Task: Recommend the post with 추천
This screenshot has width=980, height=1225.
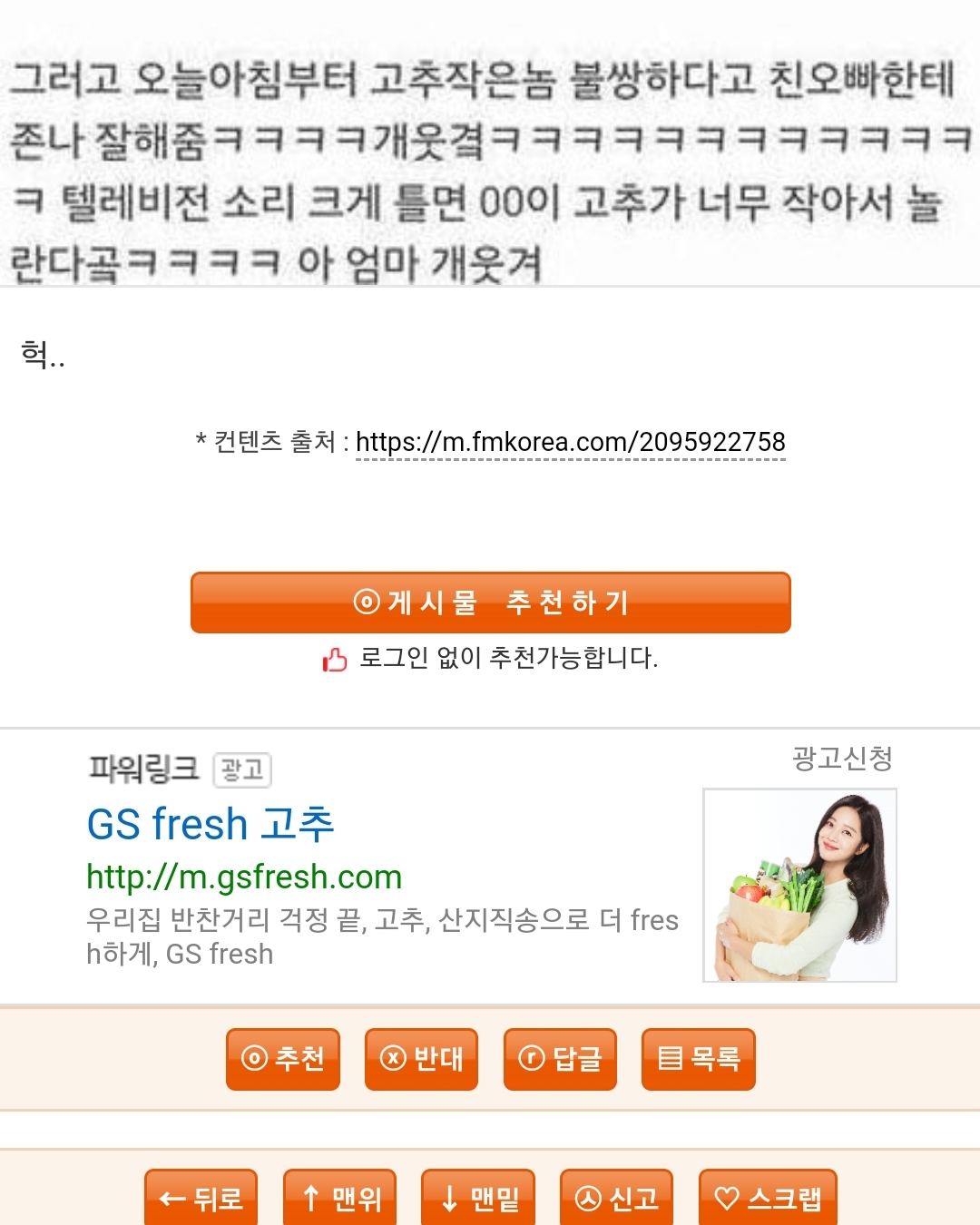Action: pos(283,1058)
